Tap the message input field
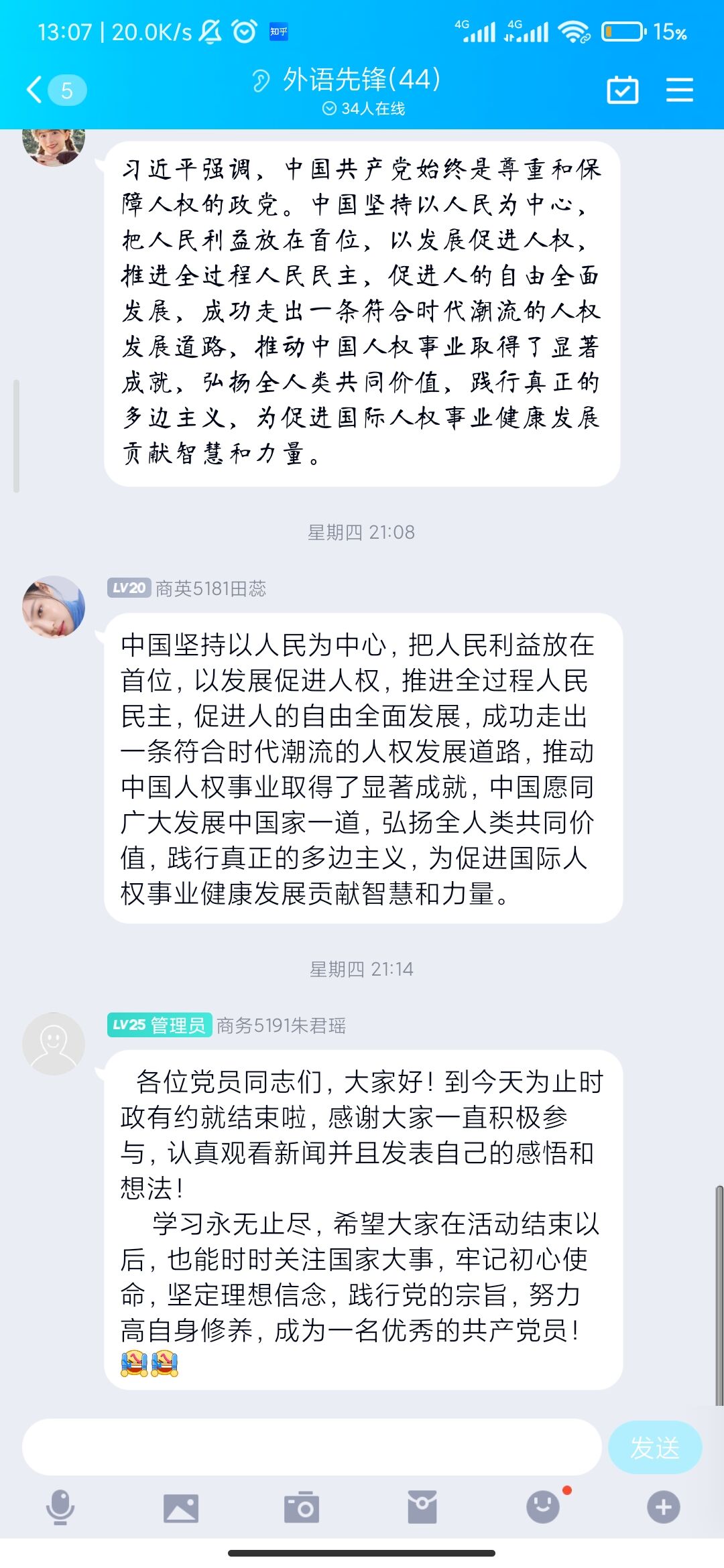Viewport: 724px width, 1568px height. [312, 1447]
